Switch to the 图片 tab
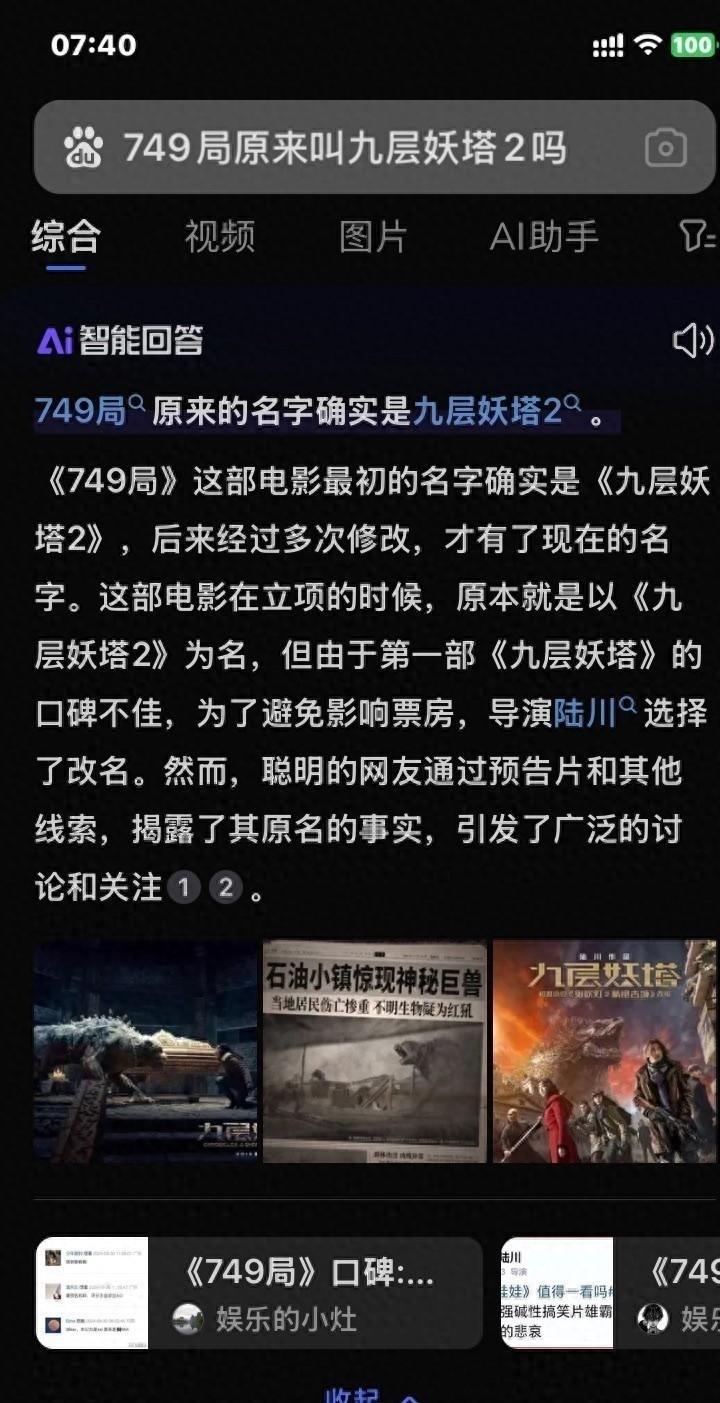 point(373,237)
